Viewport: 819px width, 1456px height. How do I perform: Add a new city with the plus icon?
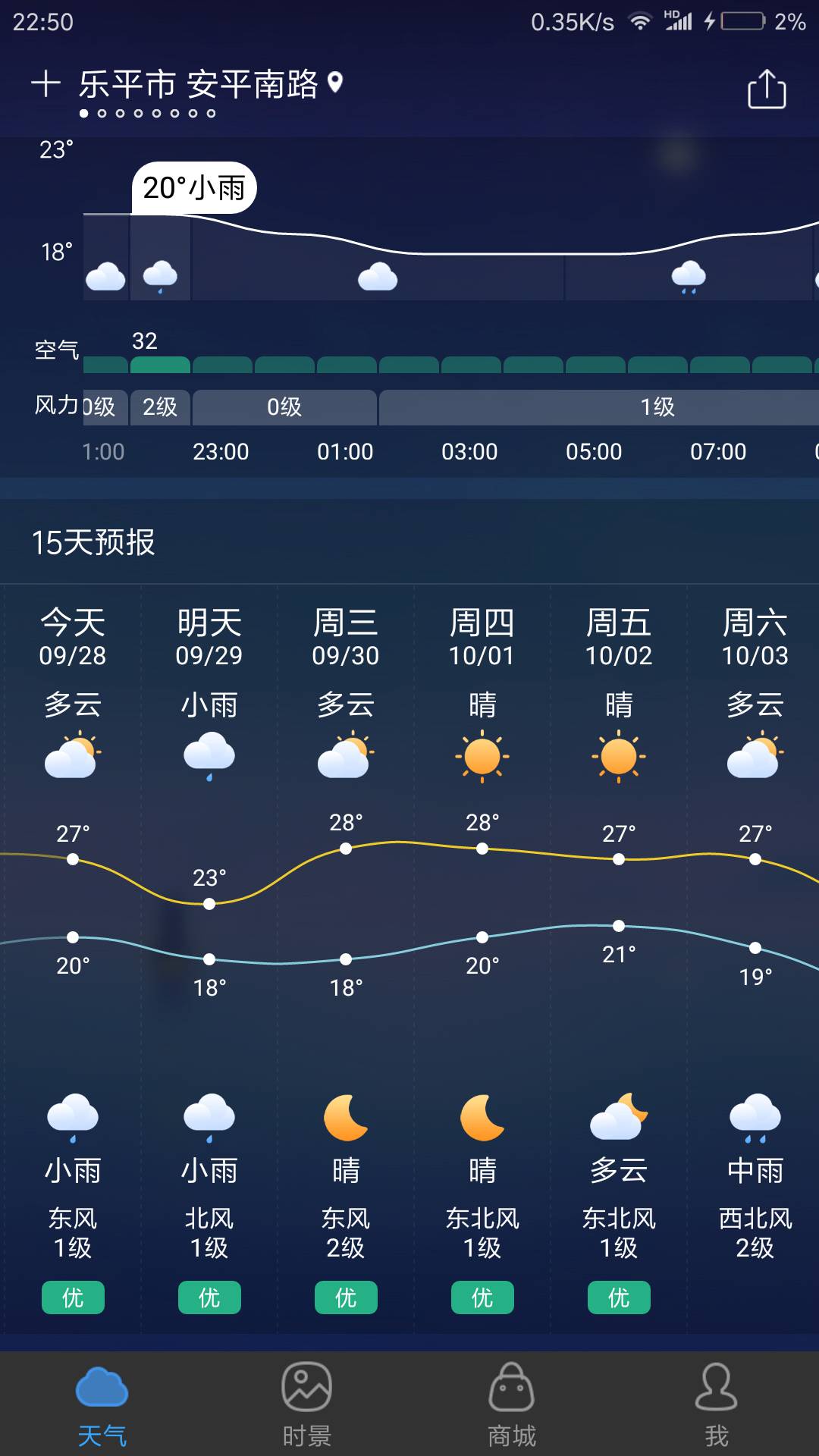point(45,83)
